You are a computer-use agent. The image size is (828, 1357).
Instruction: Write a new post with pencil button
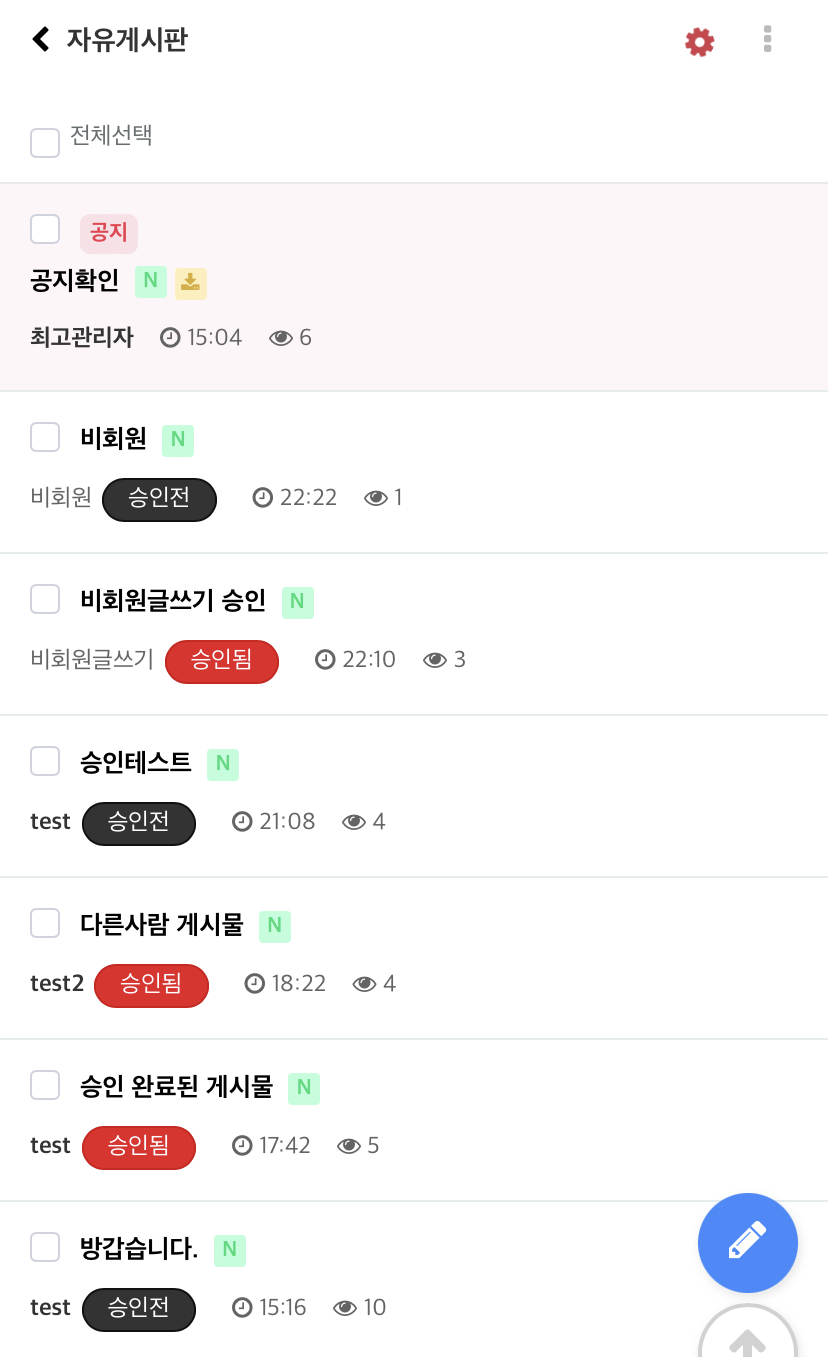coord(748,1243)
